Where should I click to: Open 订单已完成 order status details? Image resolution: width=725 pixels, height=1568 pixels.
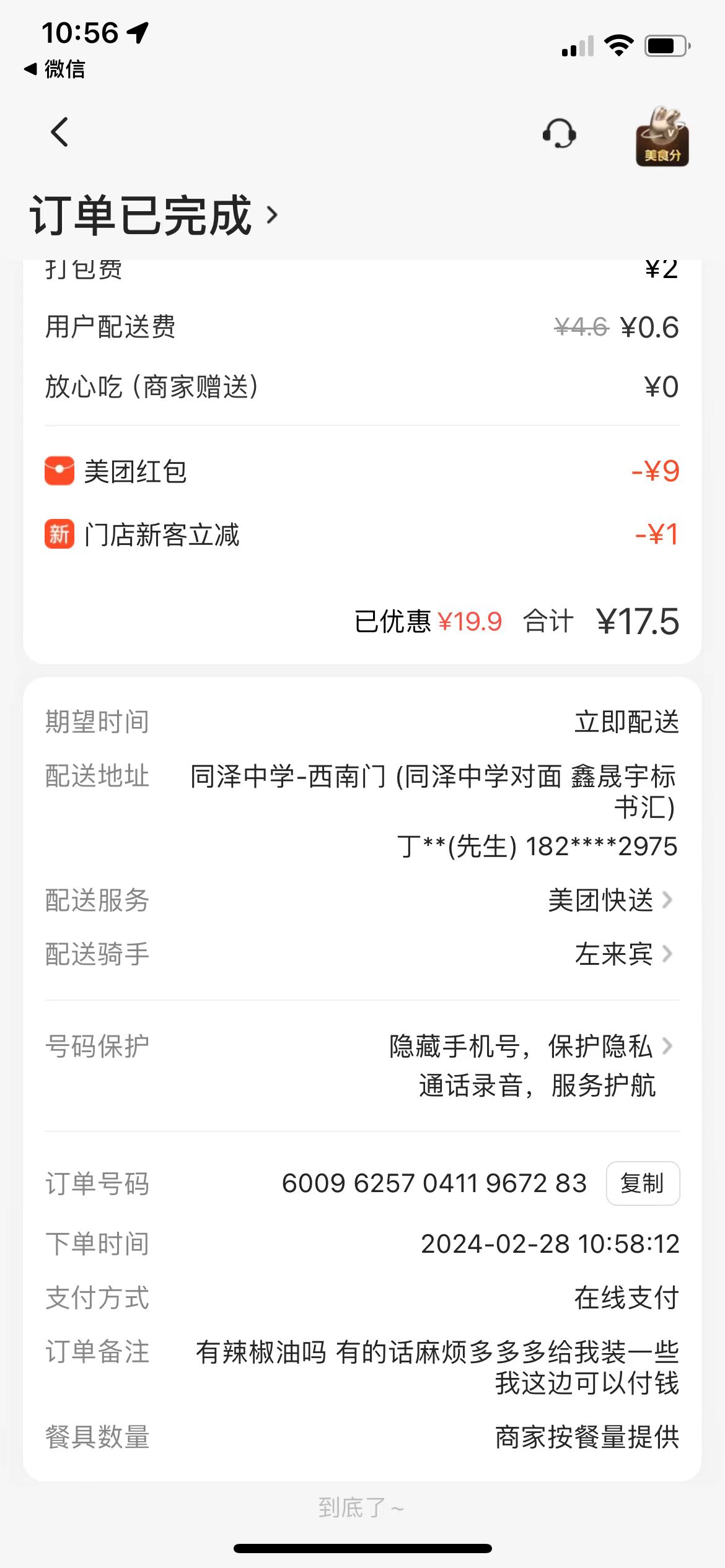point(154,215)
